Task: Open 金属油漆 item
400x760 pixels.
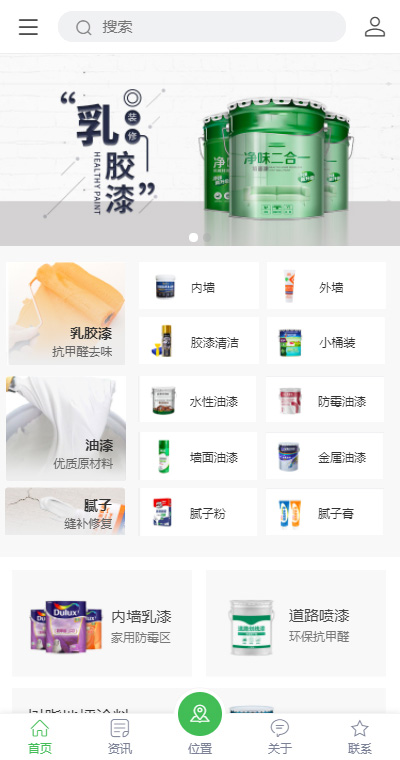Action: 324,456
